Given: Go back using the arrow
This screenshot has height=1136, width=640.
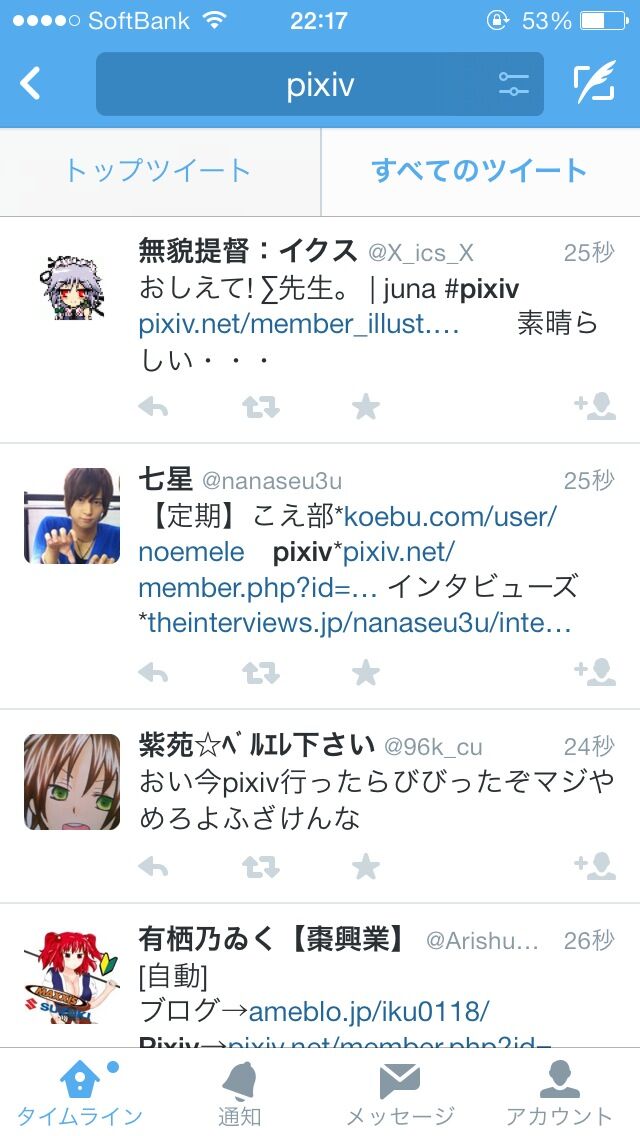Looking at the screenshot, I should [30, 83].
